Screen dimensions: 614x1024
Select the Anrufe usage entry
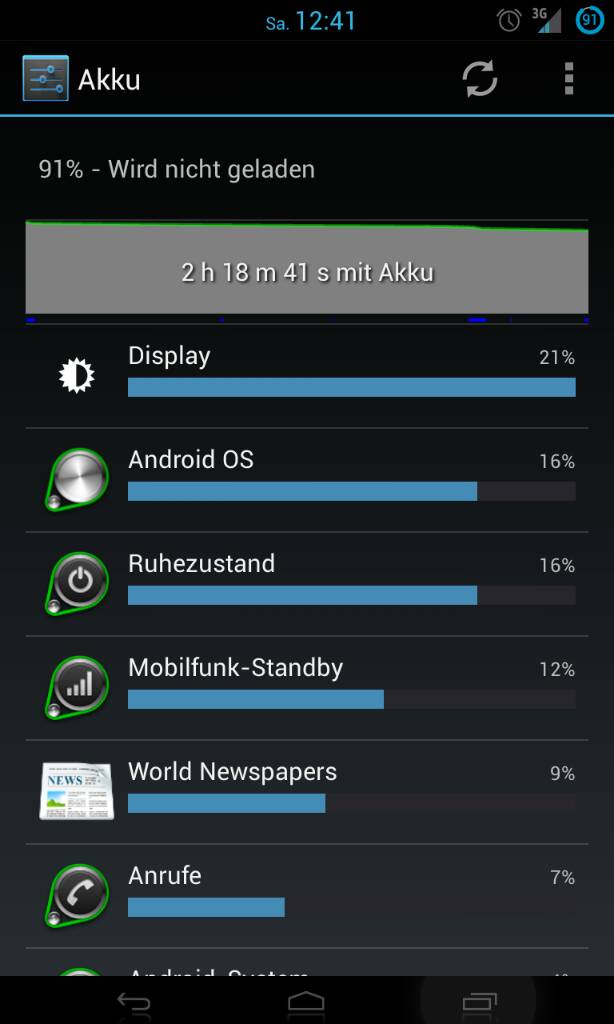307,896
